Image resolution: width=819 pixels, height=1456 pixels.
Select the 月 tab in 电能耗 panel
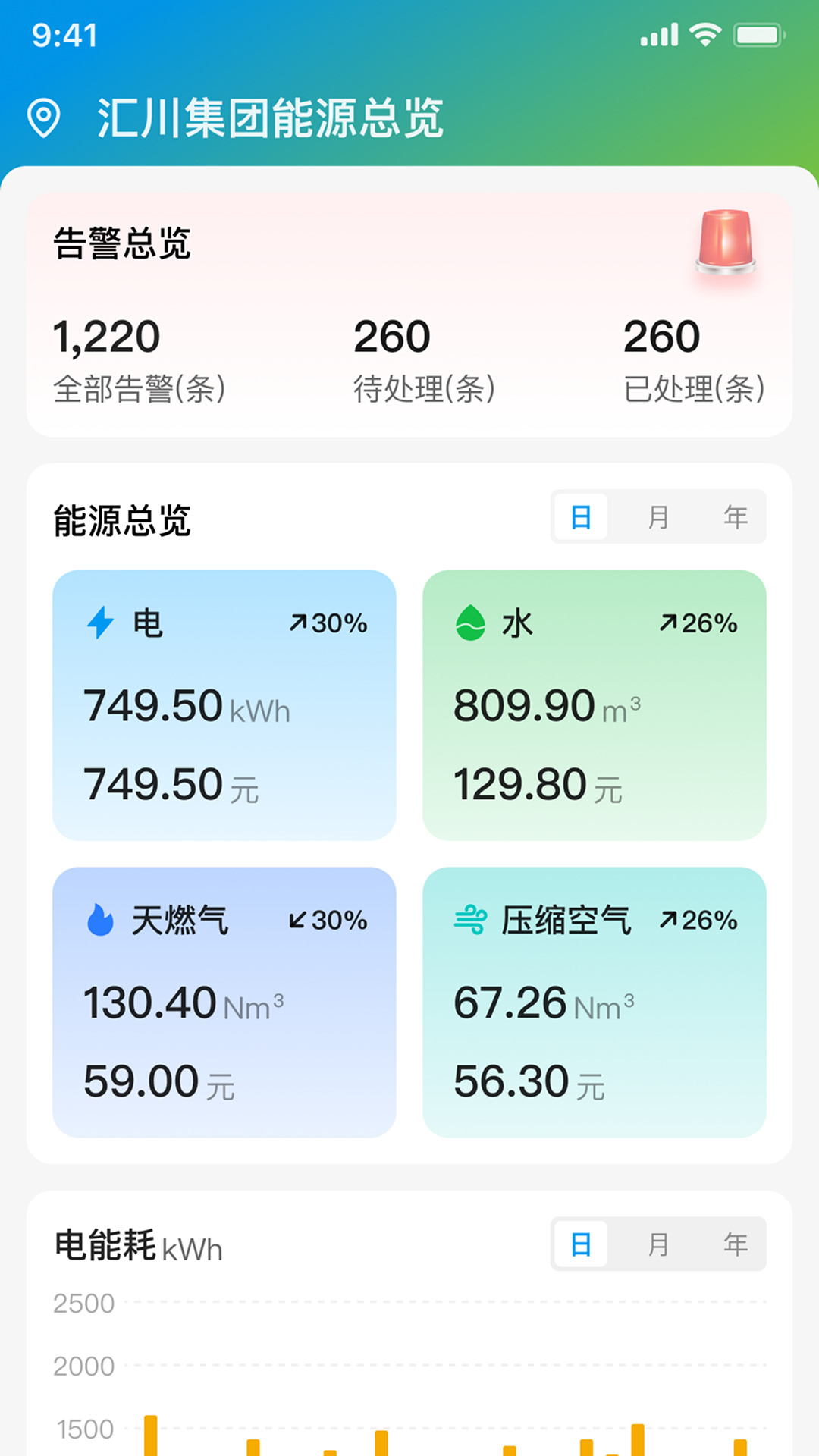(x=658, y=1244)
